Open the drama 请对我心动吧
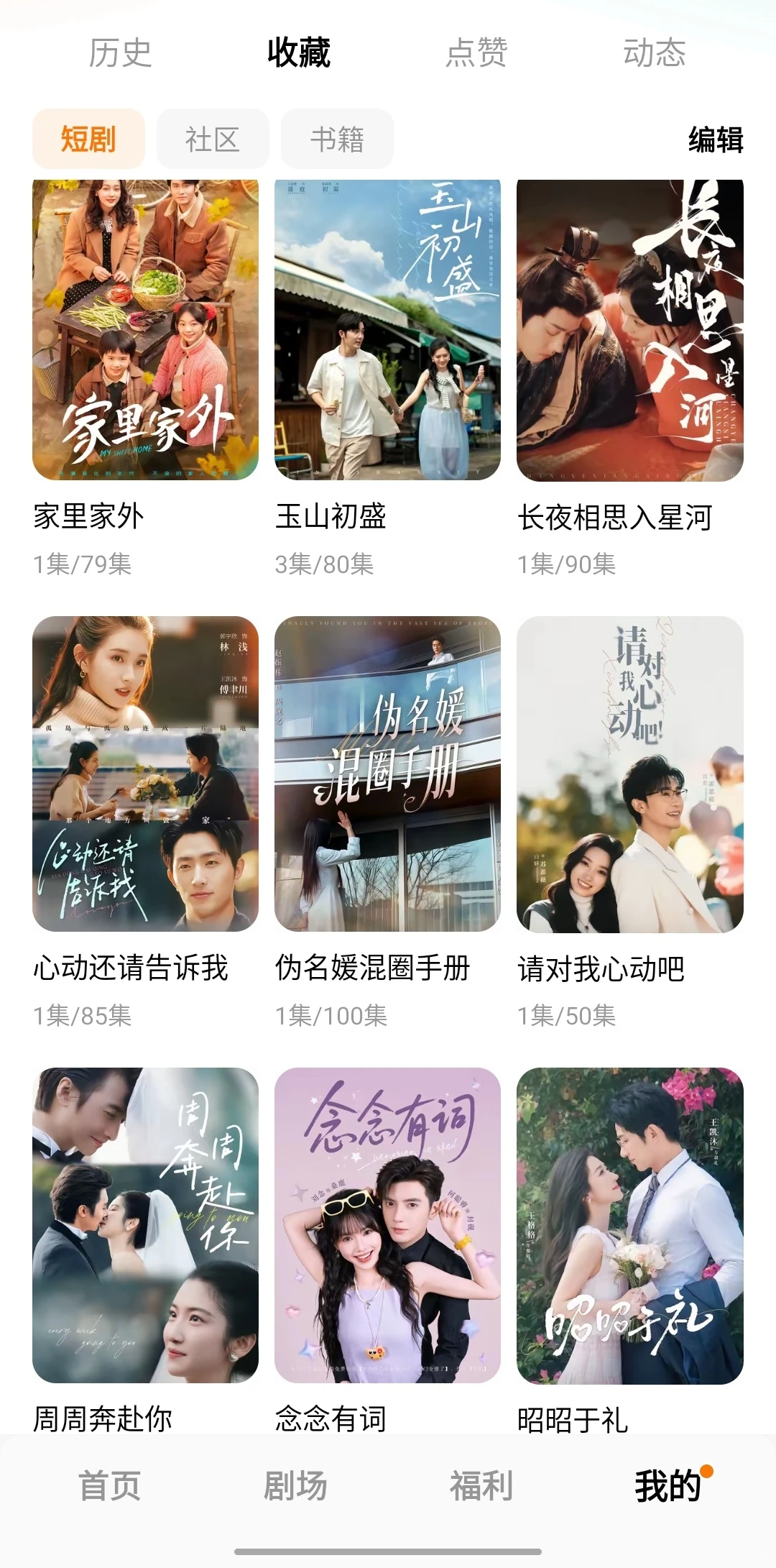776x1568 pixels. click(629, 774)
